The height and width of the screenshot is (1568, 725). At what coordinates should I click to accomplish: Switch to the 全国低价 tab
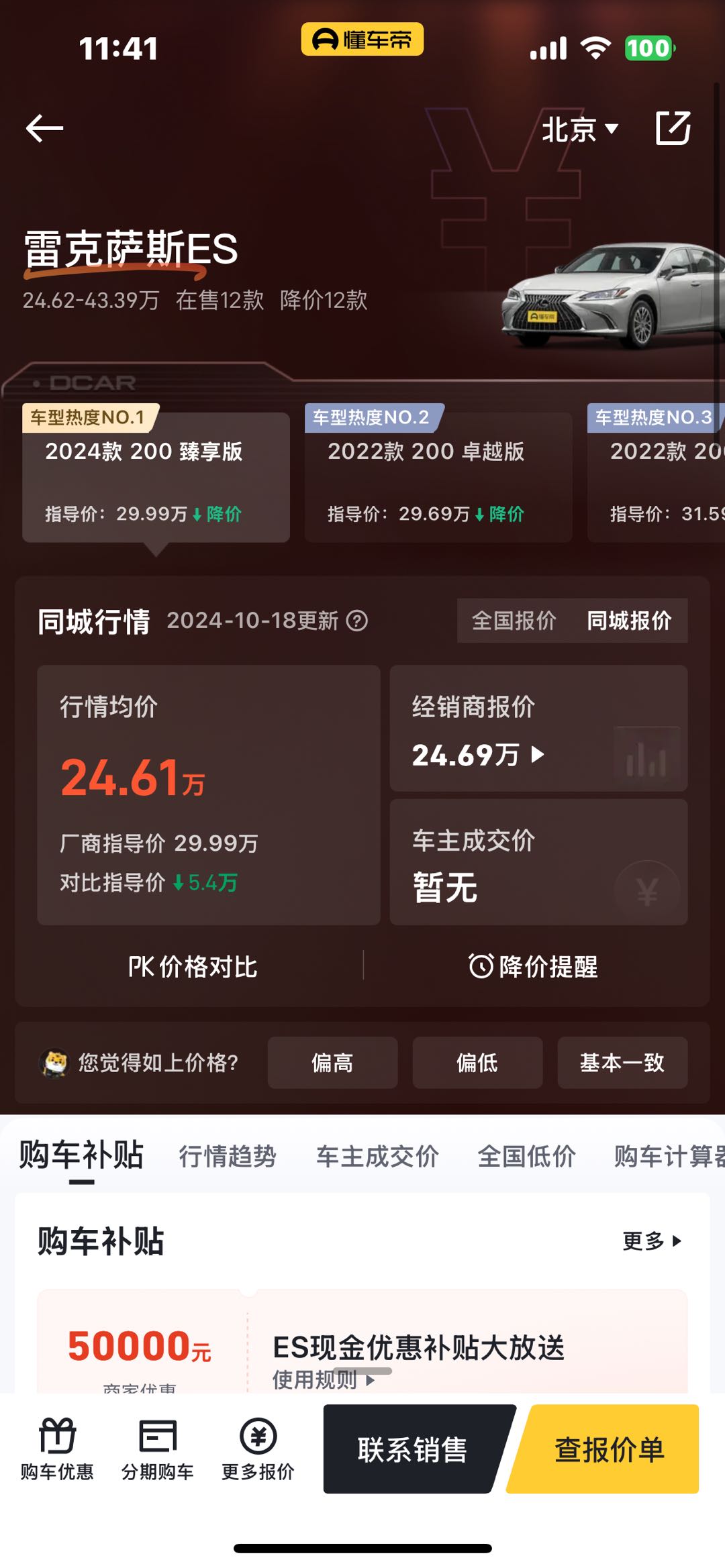point(526,1156)
